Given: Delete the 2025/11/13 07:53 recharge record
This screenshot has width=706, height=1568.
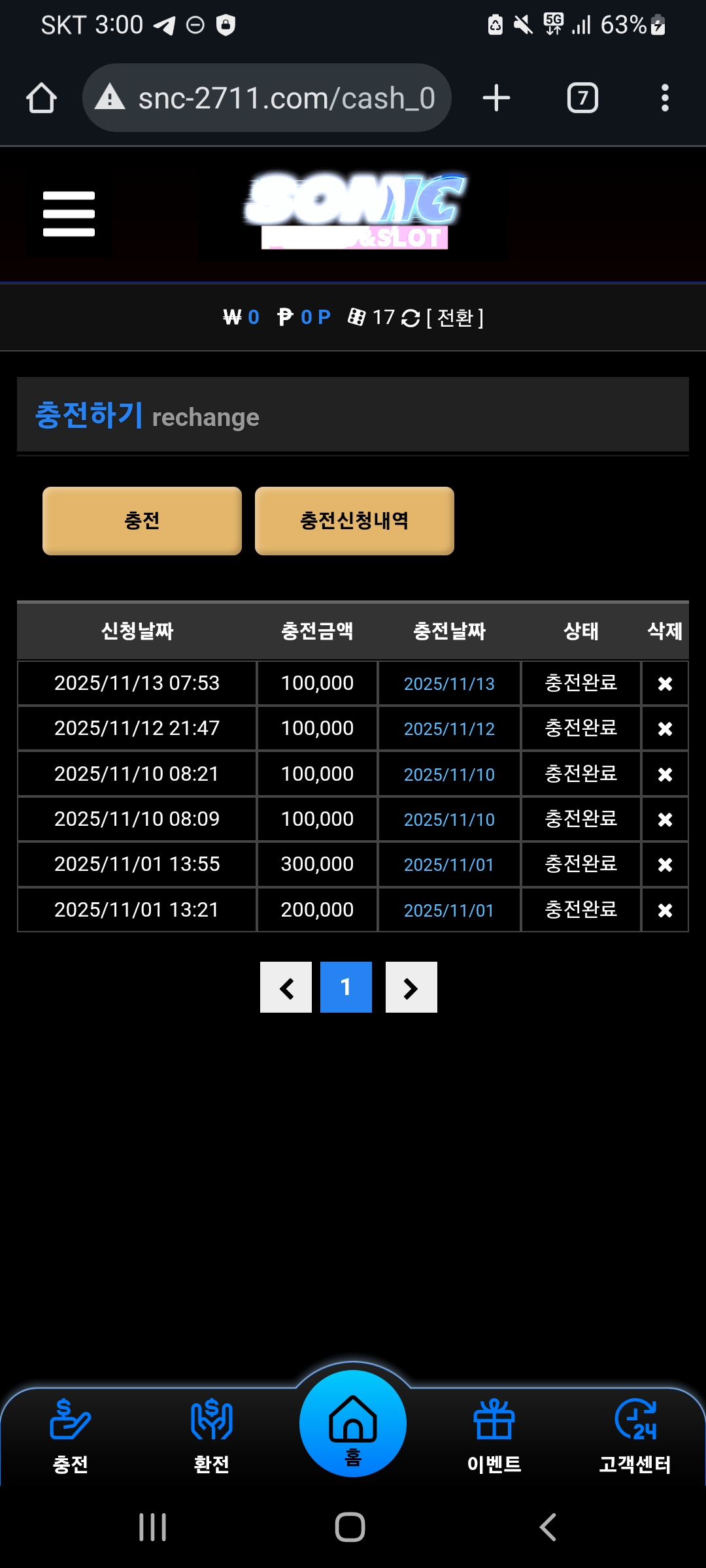Looking at the screenshot, I should [665, 683].
